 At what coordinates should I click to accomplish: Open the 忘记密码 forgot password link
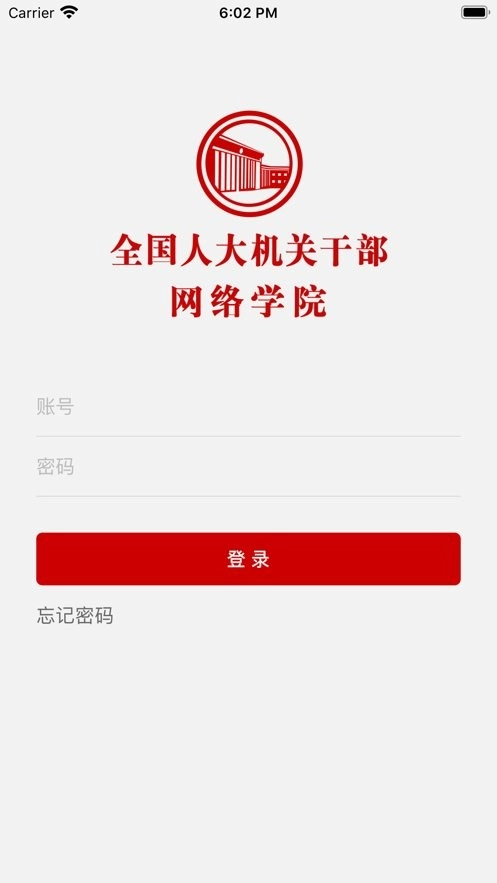(x=75, y=616)
